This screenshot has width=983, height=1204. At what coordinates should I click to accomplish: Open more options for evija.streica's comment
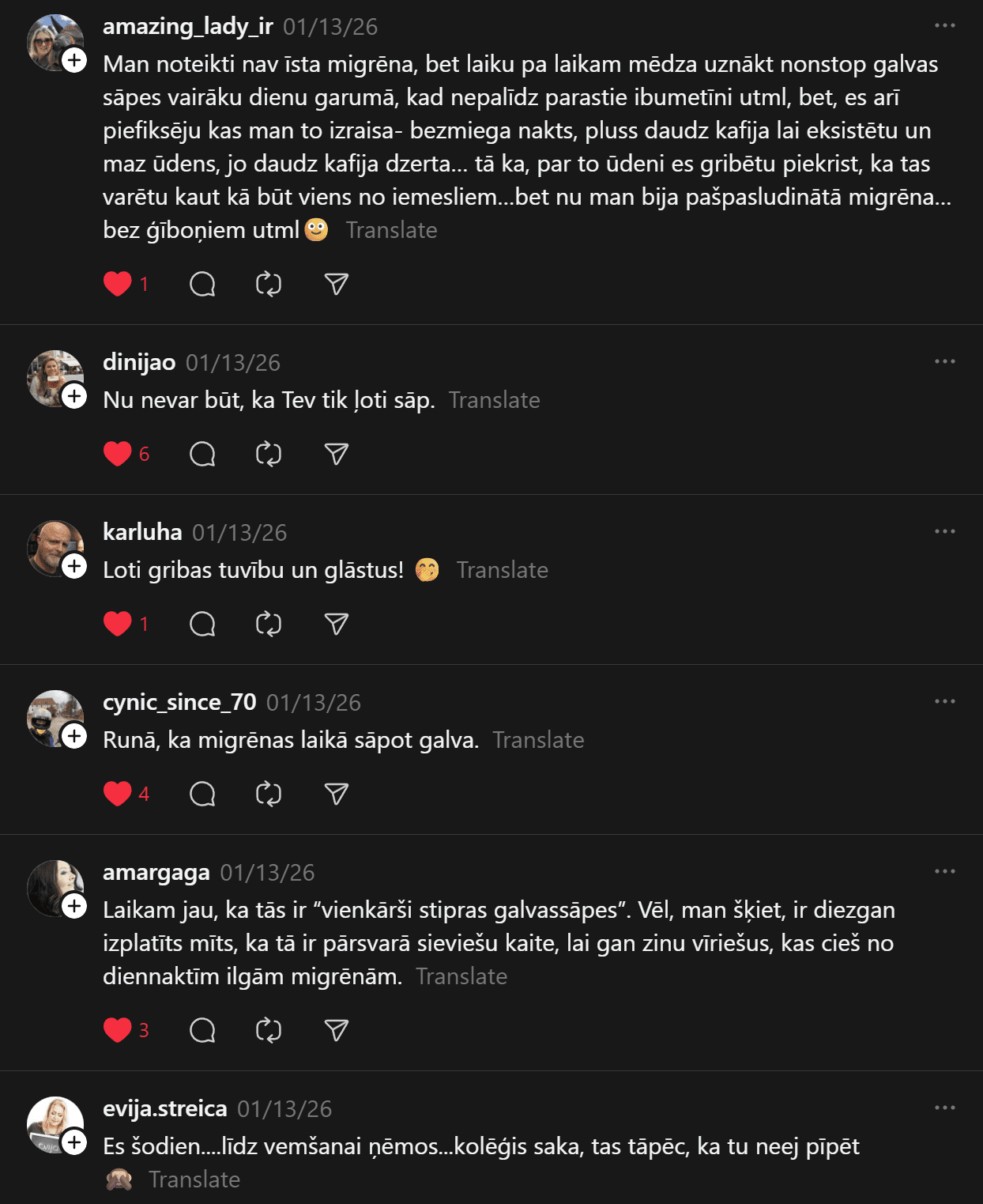pyautogui.click(x=944, y=1108)
